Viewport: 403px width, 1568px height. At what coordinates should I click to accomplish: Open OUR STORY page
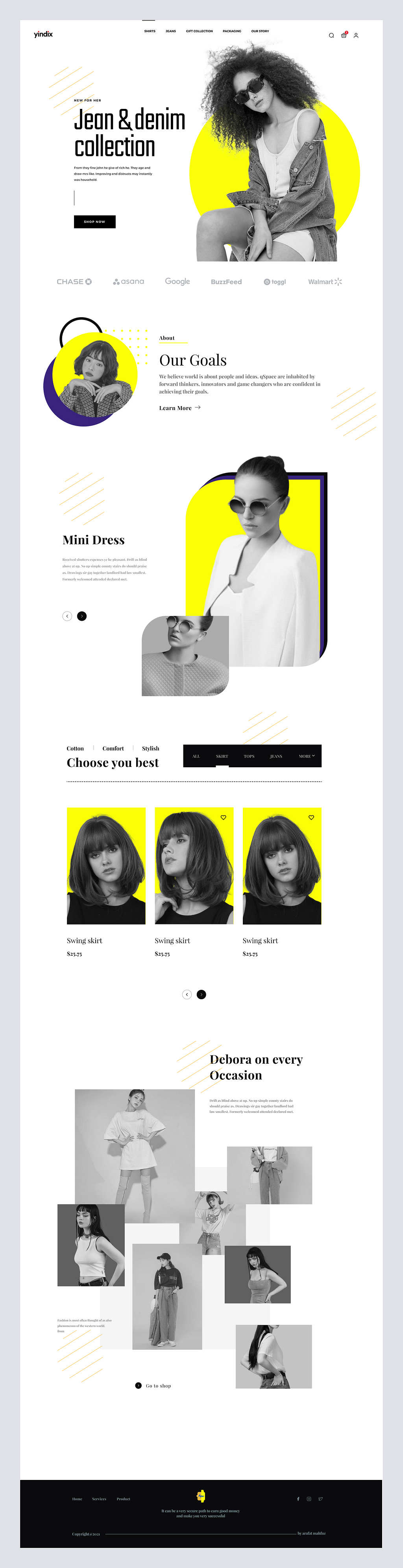click(260, 31)
